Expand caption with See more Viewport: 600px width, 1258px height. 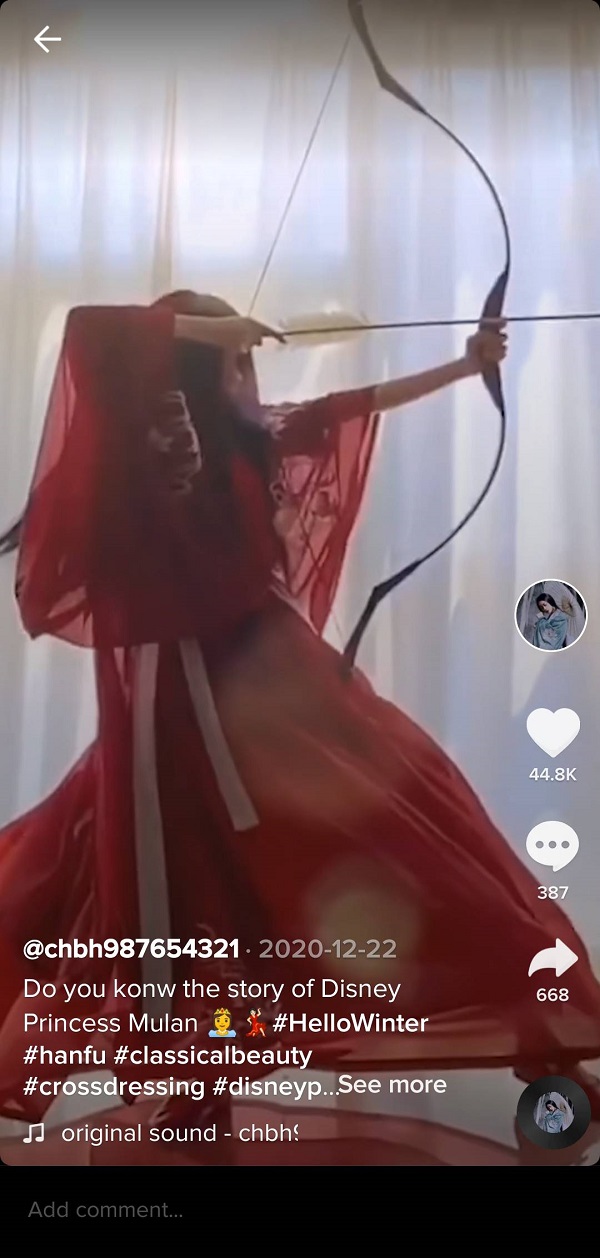click(392, 1085)
